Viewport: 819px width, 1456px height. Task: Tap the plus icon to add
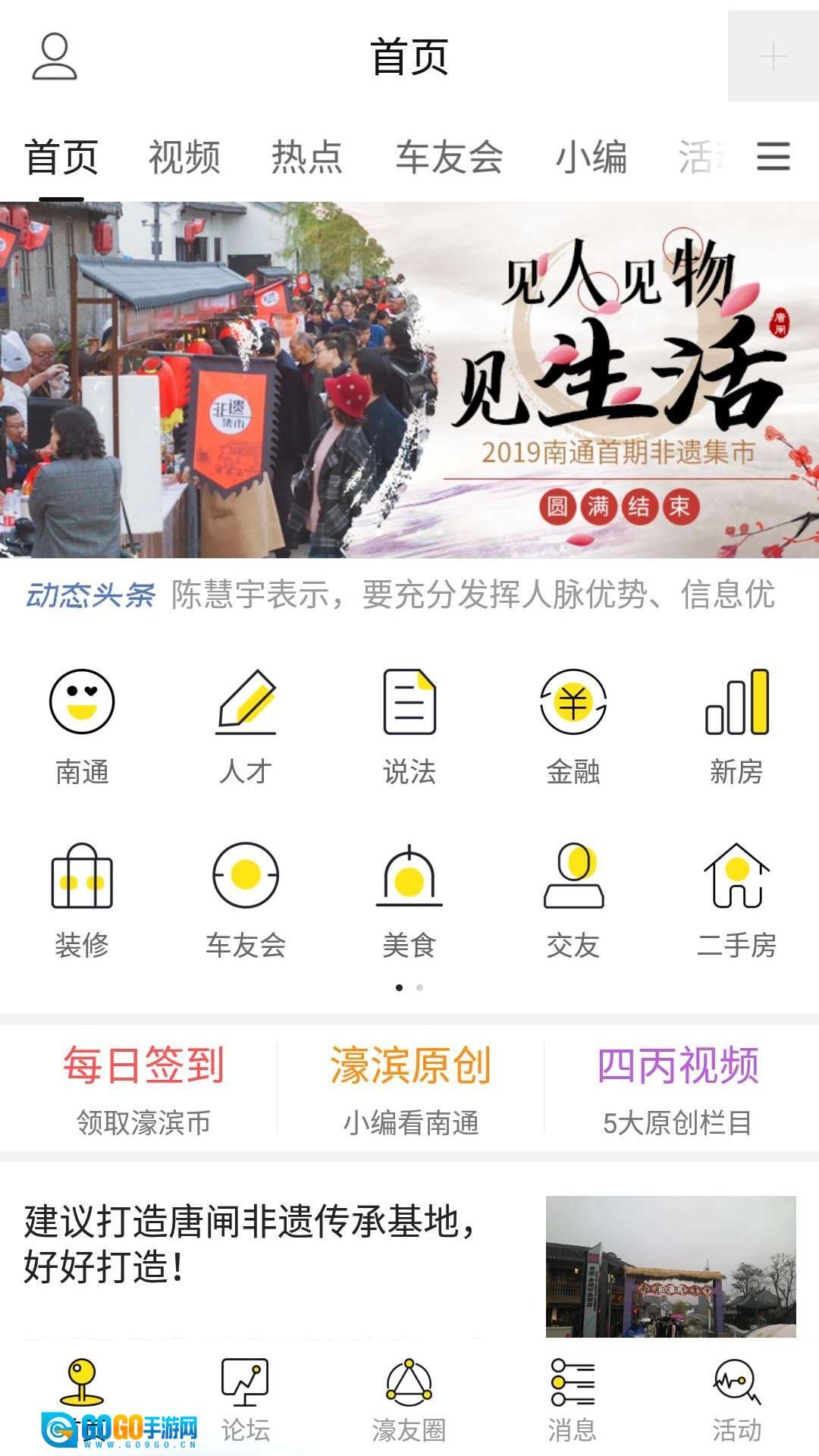pos(773,56)
